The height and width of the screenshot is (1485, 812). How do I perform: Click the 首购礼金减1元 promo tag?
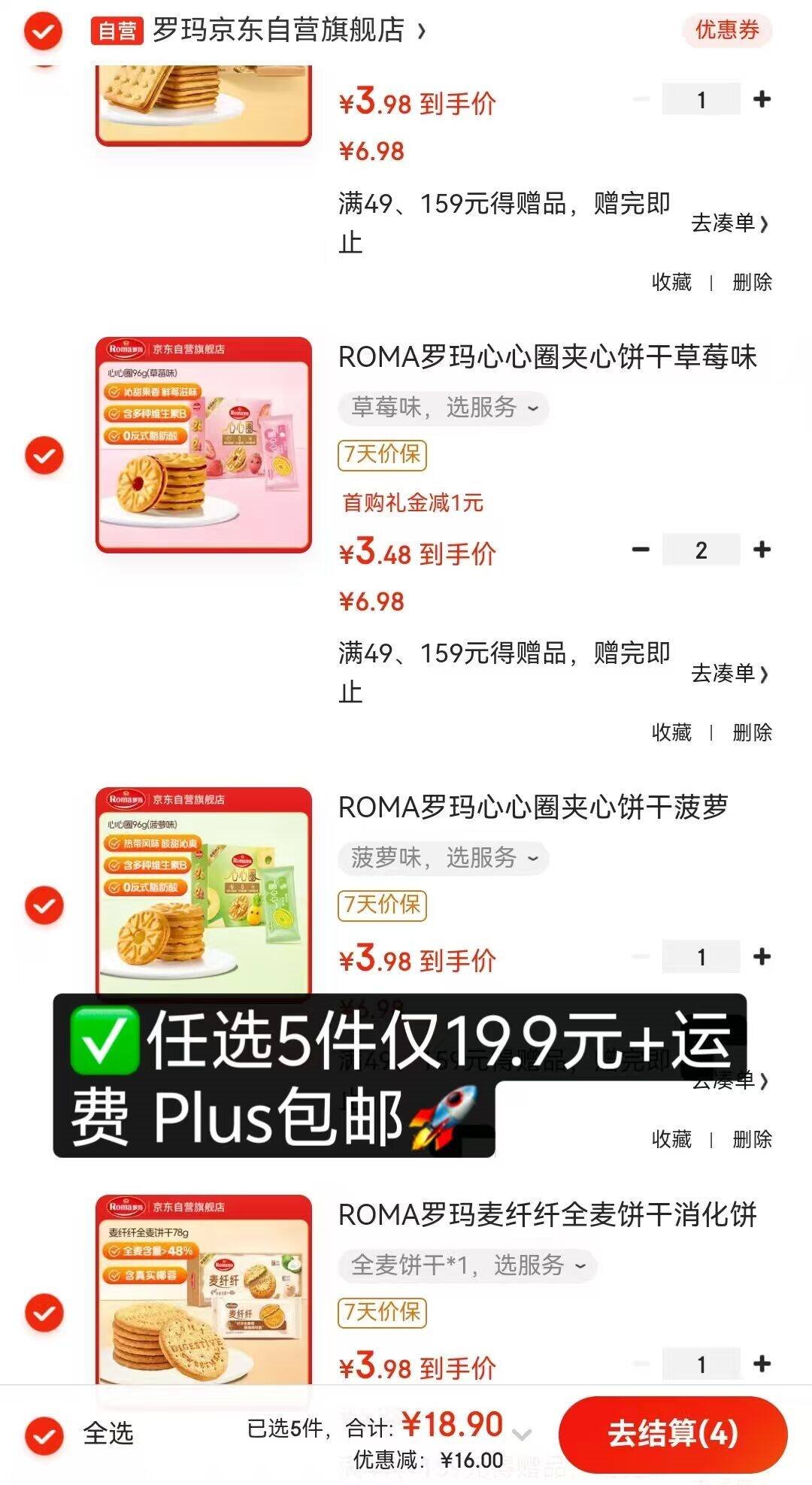(412, 504)
